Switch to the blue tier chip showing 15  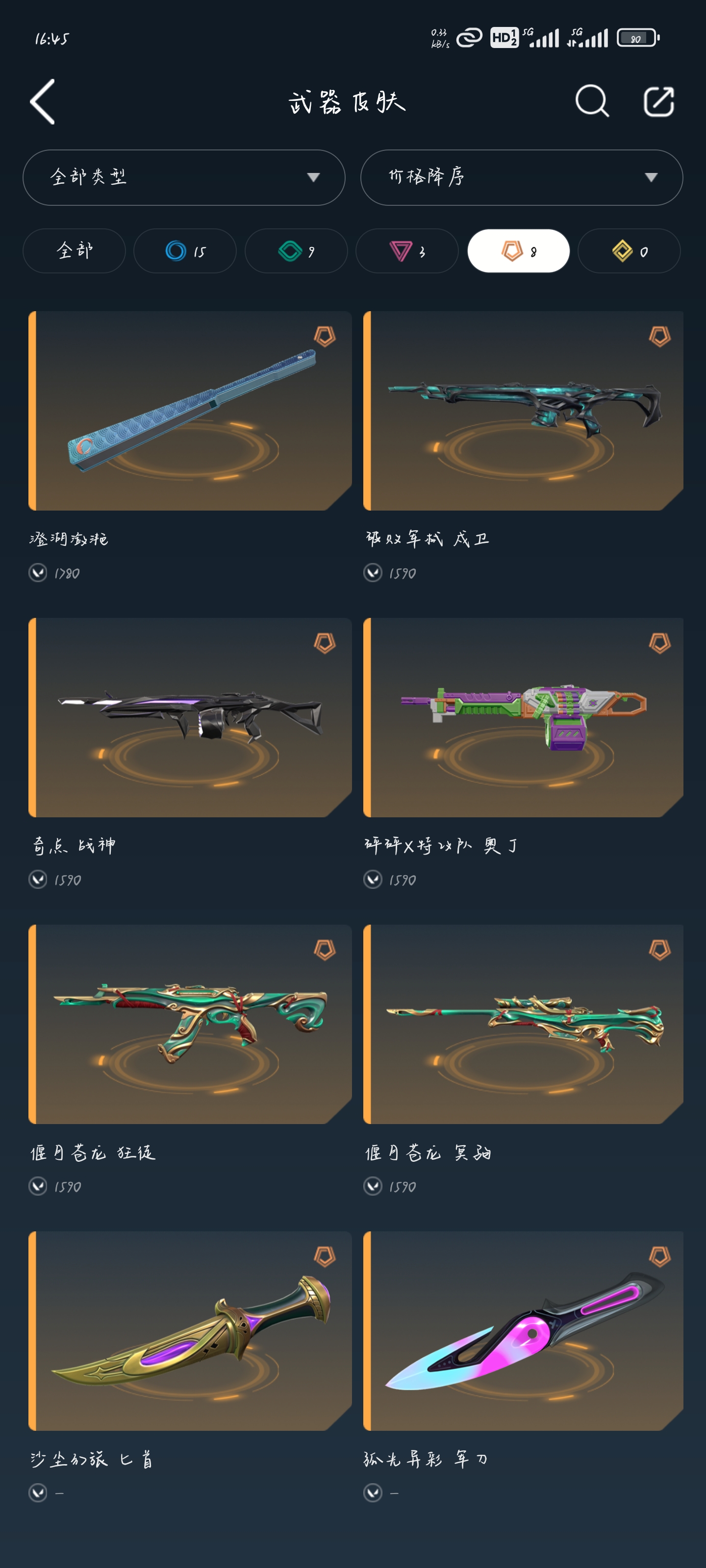coord(185,251)
